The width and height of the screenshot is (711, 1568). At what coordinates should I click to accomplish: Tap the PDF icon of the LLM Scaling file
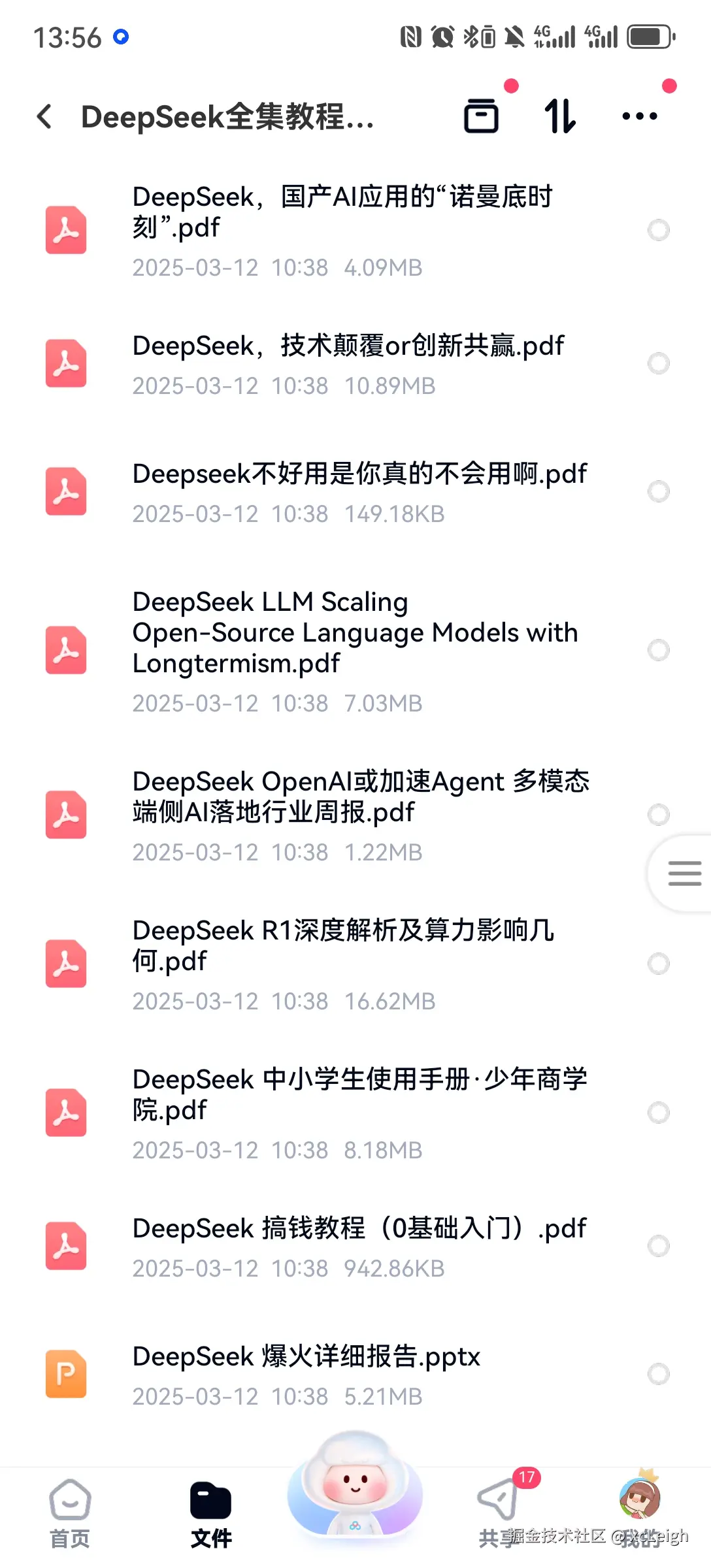pos(65,651)
